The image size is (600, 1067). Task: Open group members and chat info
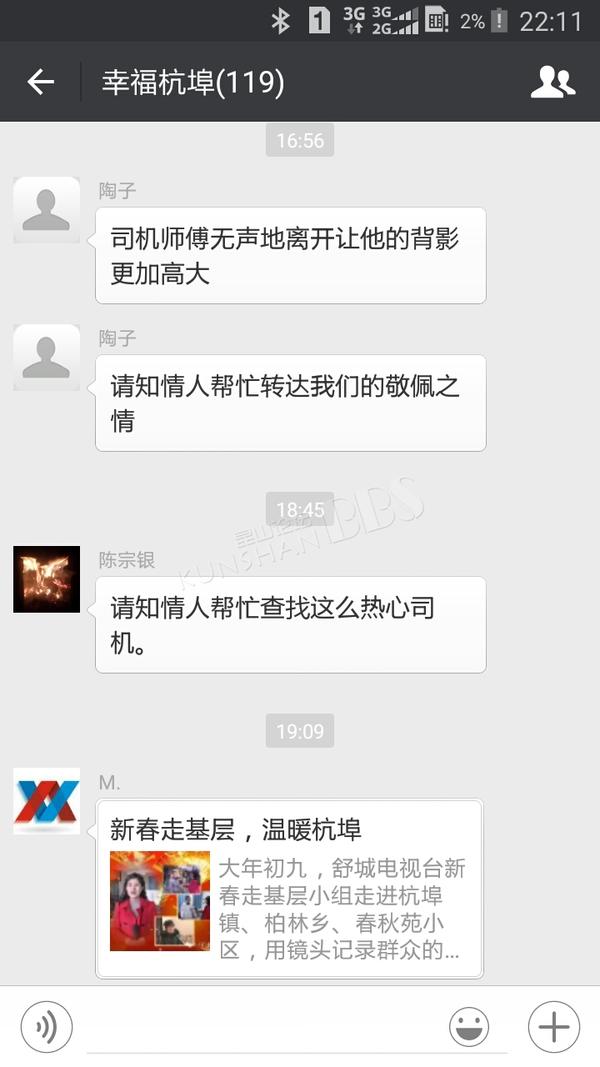552,82
